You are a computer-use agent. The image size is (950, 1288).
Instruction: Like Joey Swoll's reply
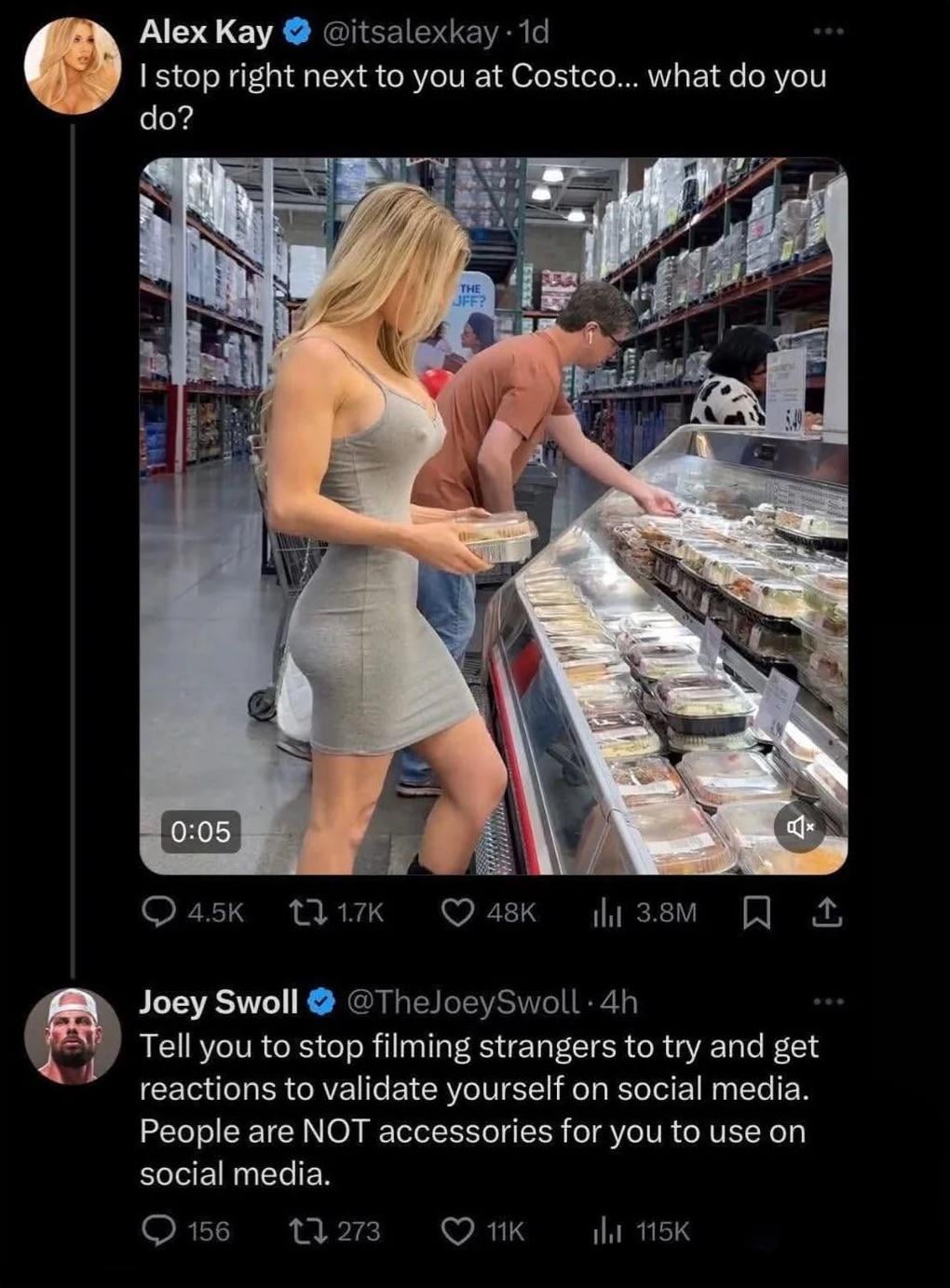pyautogui.click(x=458, y=1231)
